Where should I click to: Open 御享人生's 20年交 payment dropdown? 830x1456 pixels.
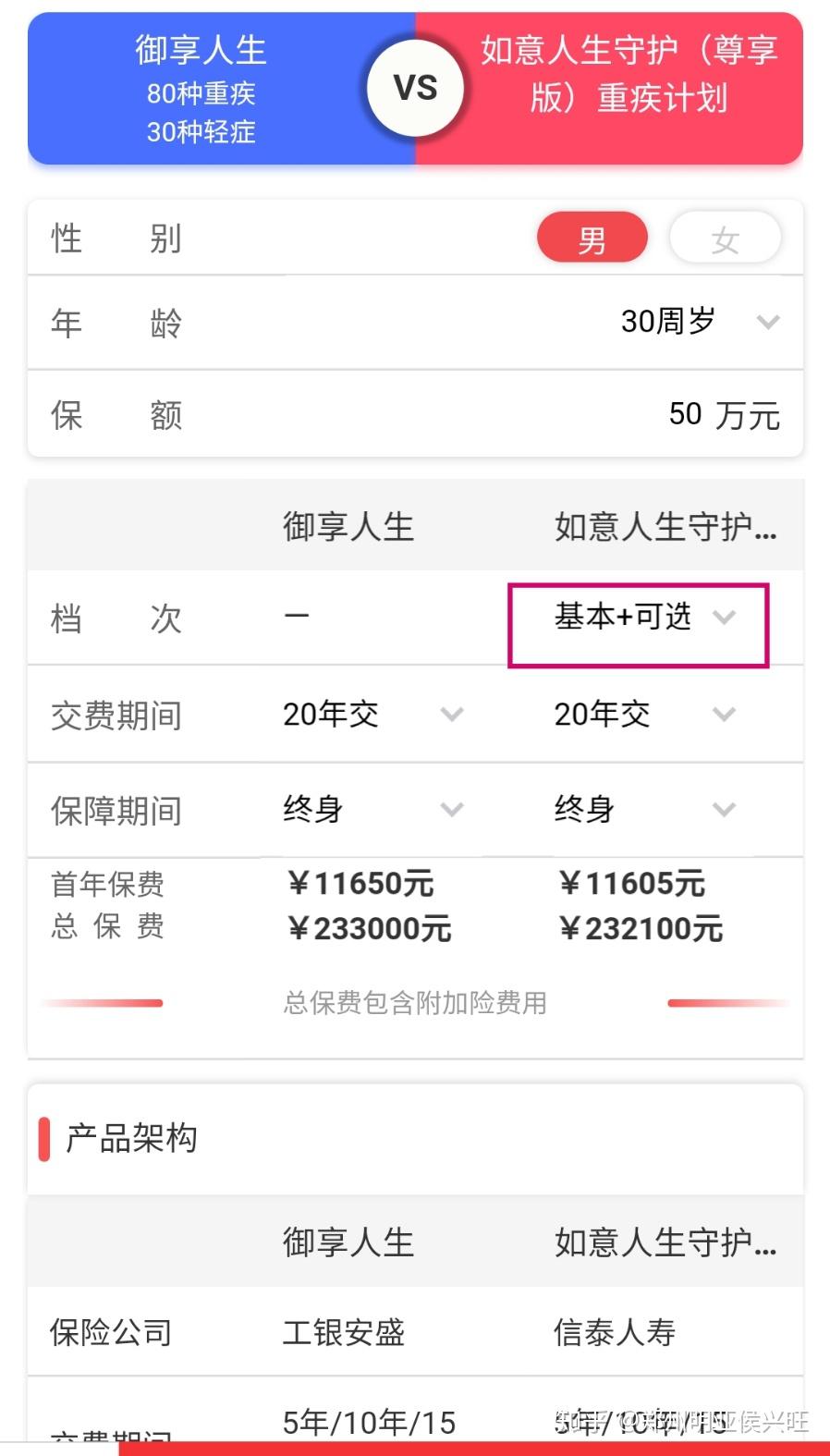(451, 715)
